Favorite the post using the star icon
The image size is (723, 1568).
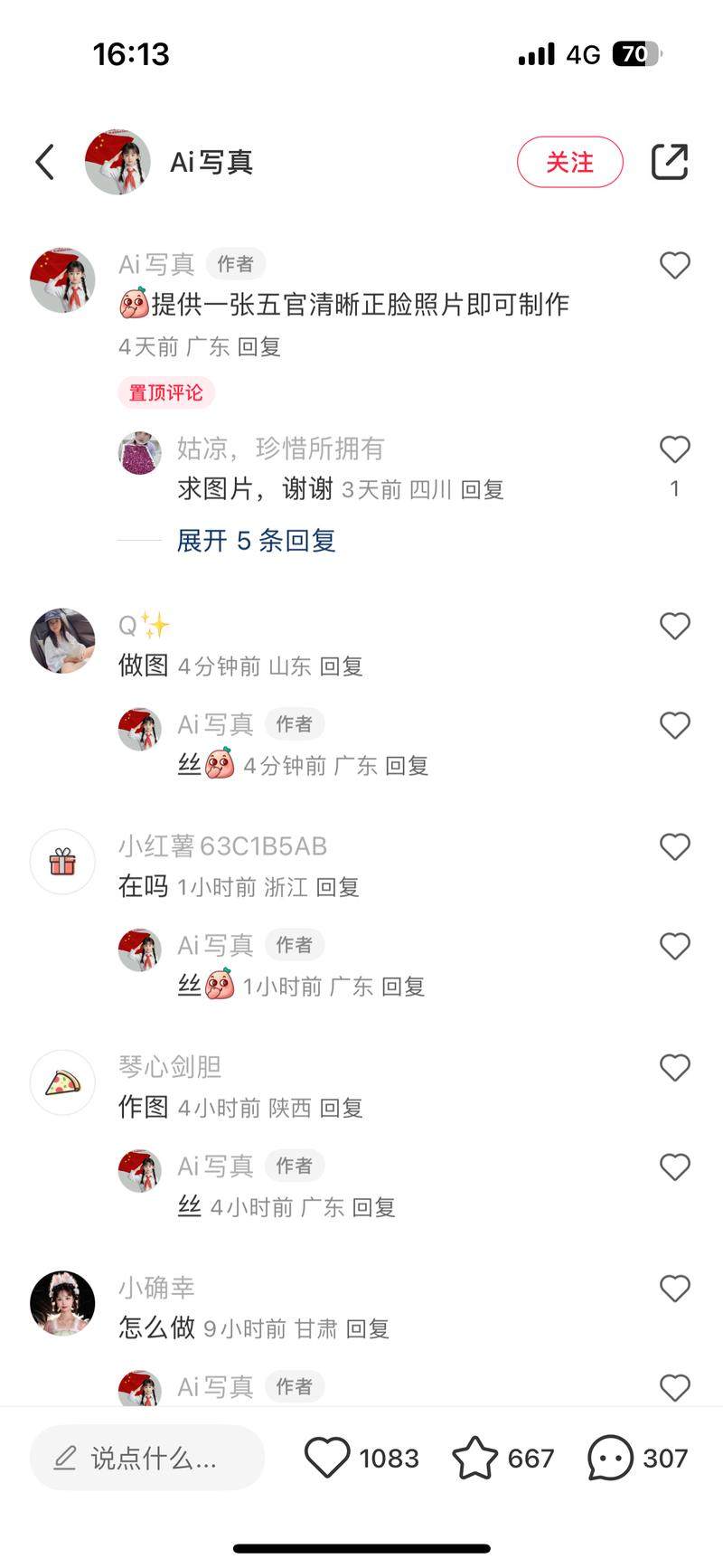coord(474,1458)
